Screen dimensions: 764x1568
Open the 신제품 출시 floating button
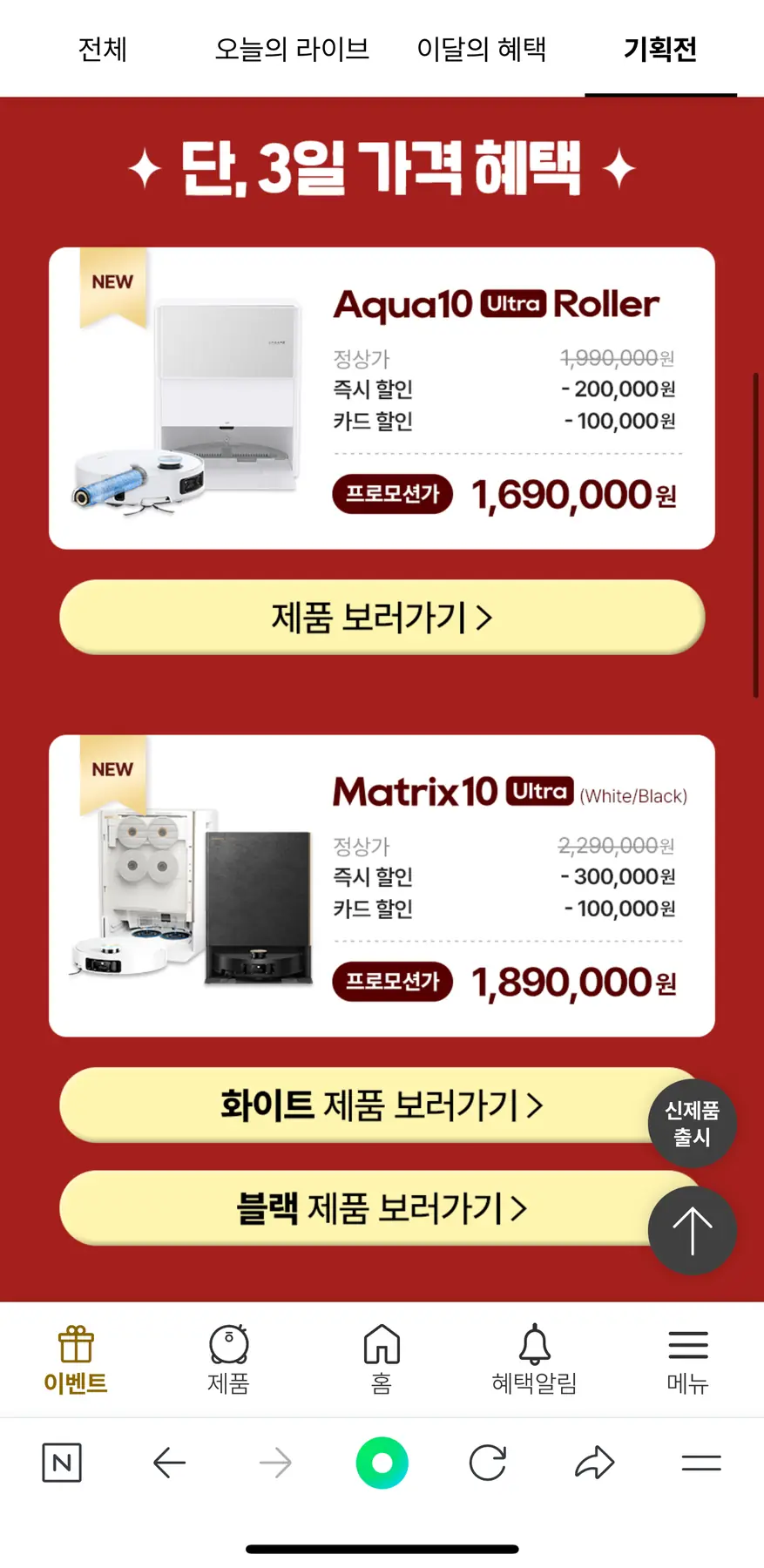pos(692,1124)
